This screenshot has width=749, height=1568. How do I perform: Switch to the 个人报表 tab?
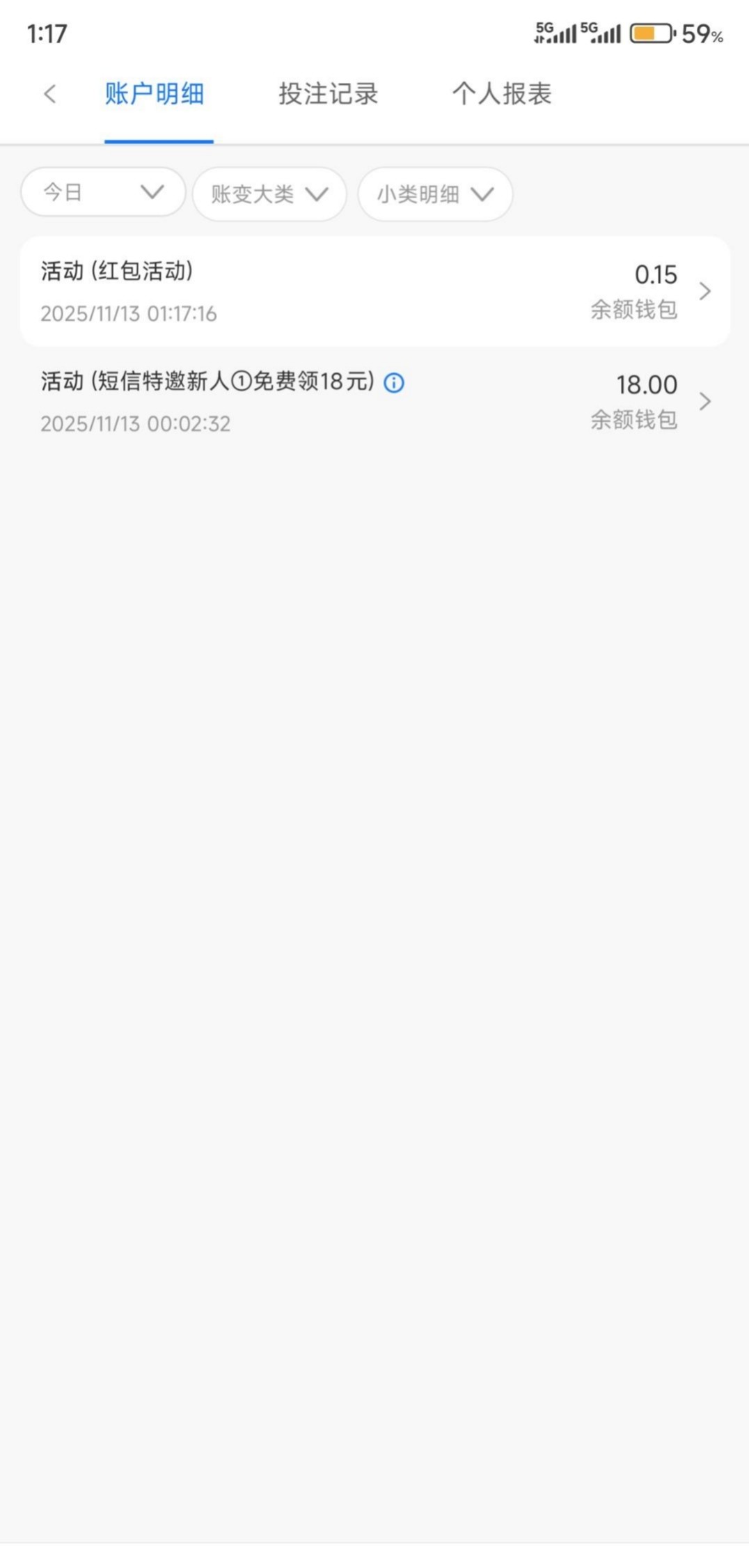[501, 94]
